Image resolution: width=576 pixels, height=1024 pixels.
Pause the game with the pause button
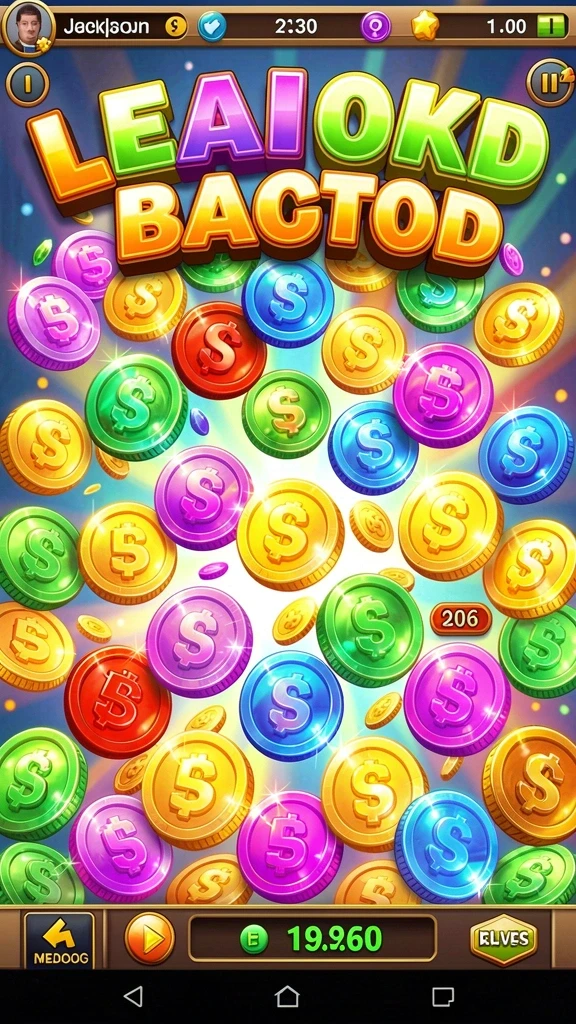[x=549, y=83]
